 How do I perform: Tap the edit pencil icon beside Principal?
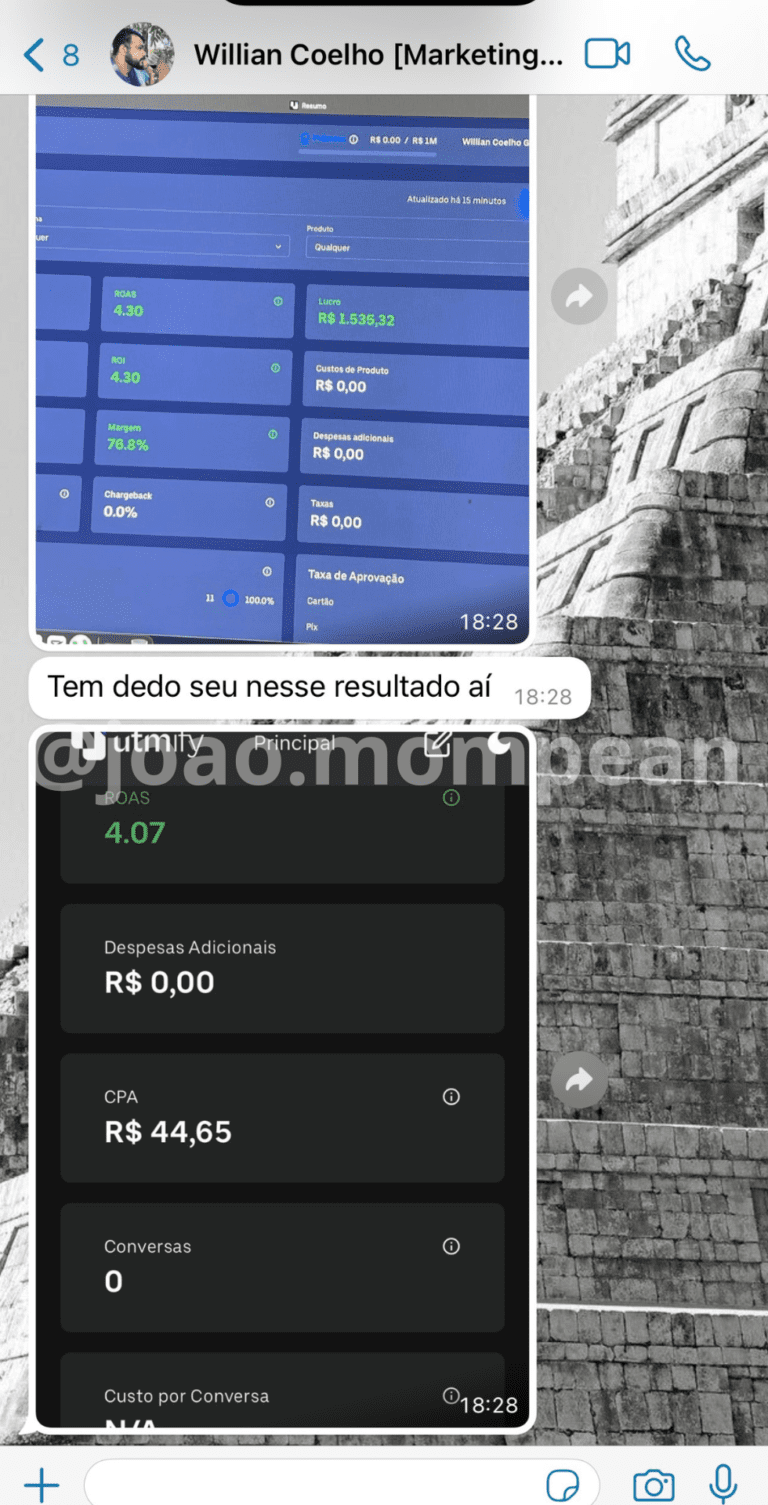point(436,745)
